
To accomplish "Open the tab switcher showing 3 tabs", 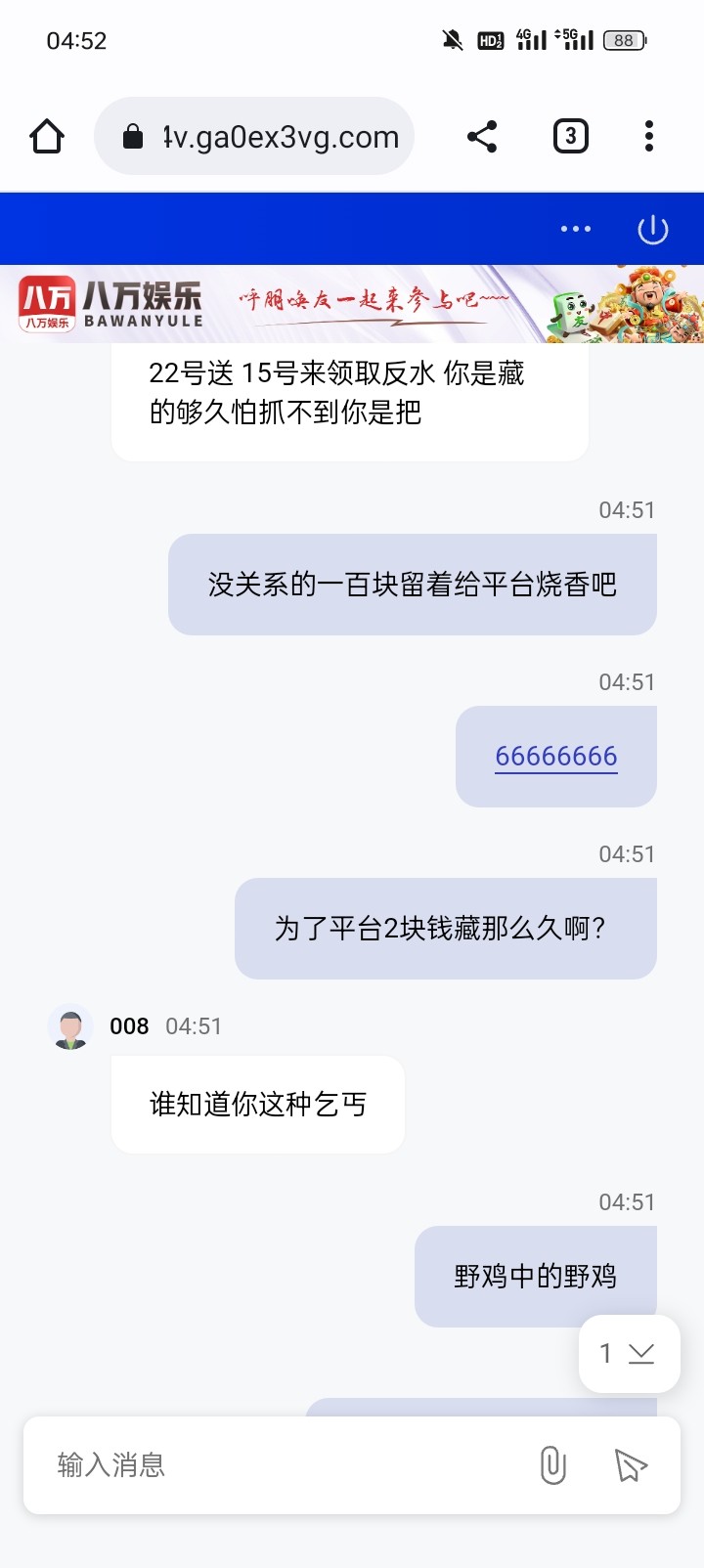I will (571, 136).
